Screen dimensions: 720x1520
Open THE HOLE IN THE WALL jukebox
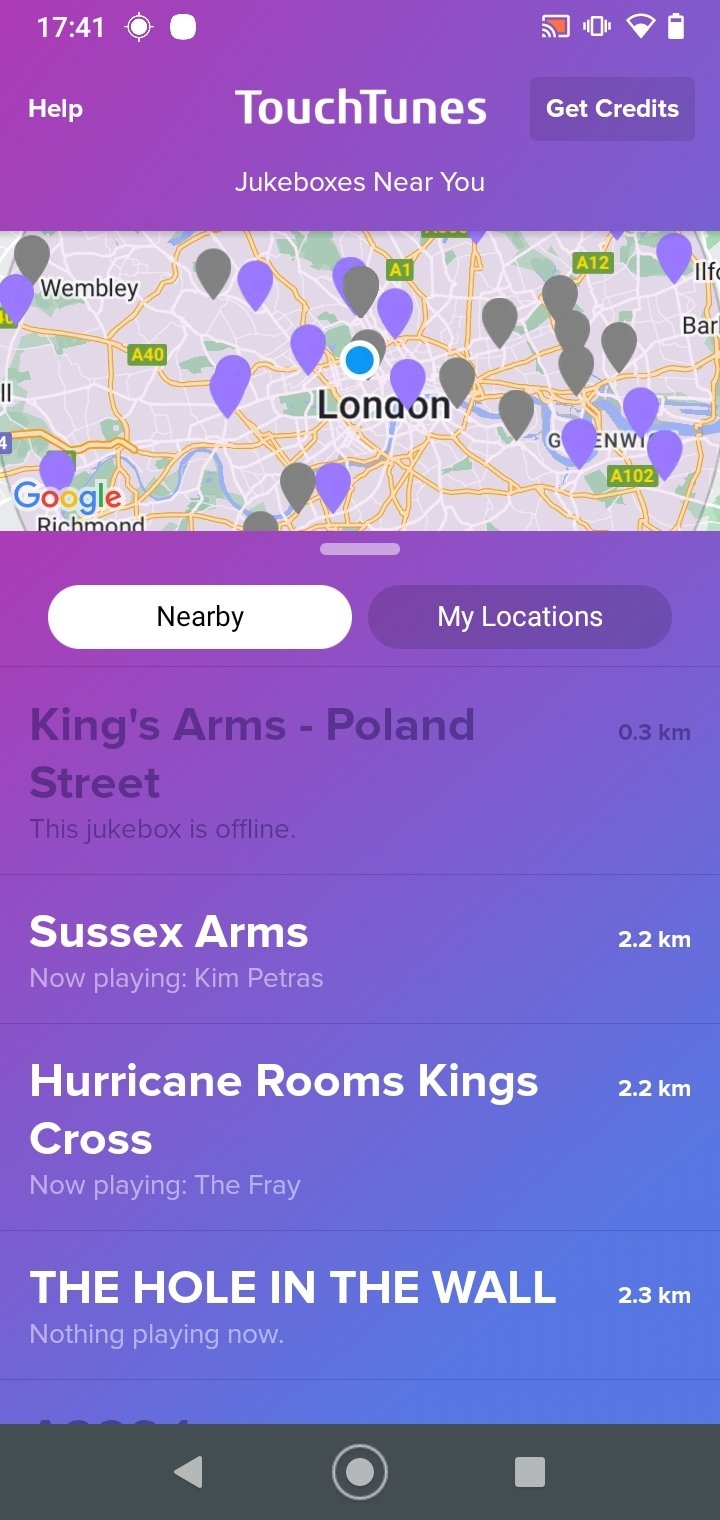point(360,1305)
